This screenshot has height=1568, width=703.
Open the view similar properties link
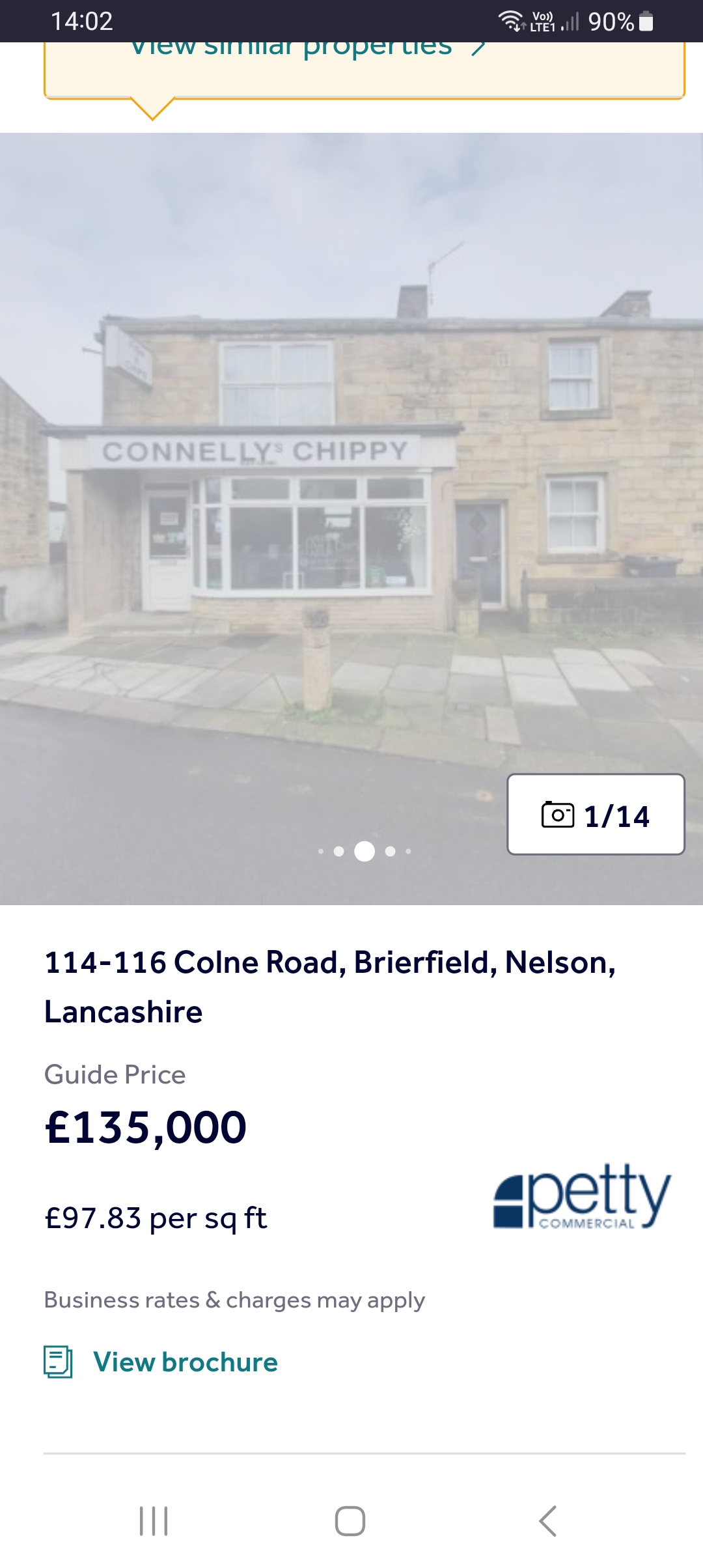pos(306,49)
